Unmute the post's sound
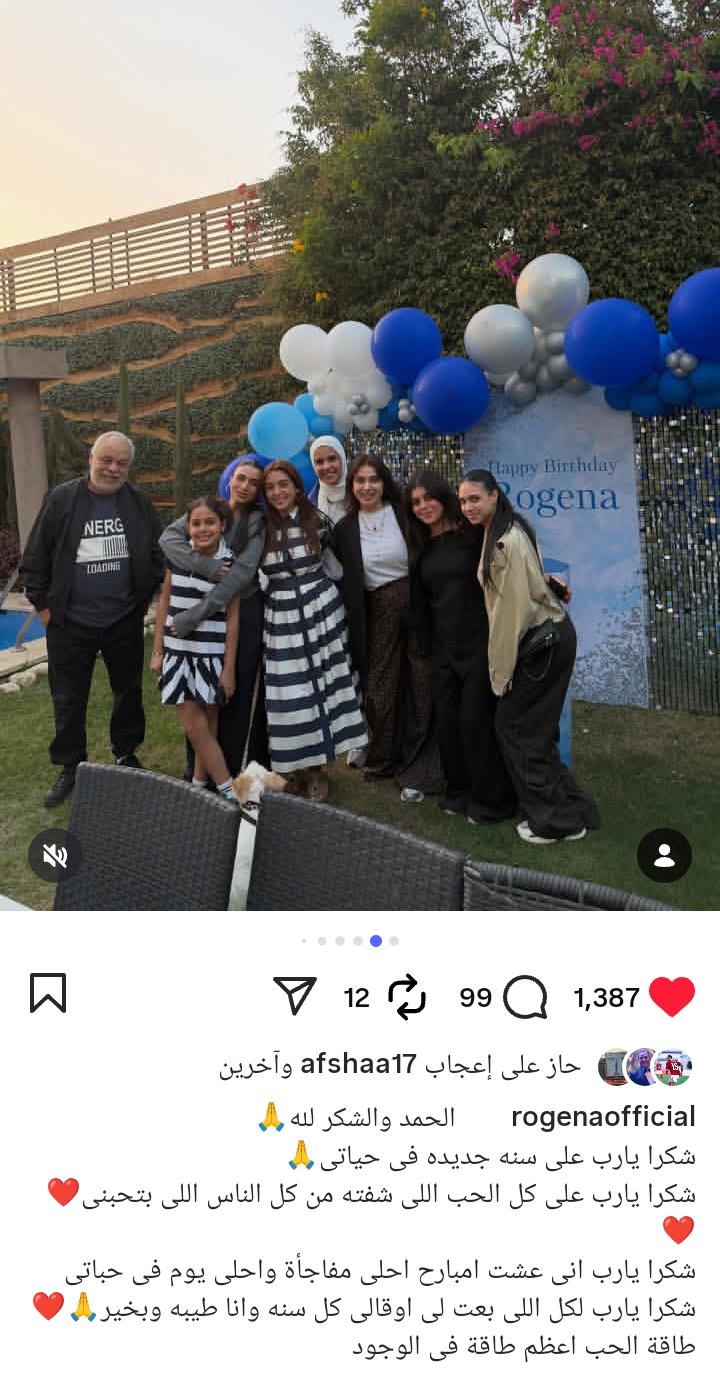The height and width of the screenshot is (1374, 720). (x=55, y=856)
